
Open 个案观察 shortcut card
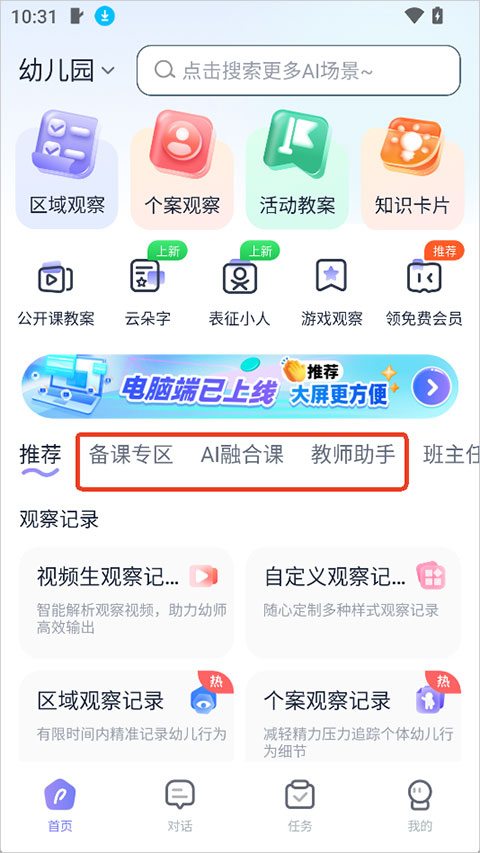tap(182, 170)
